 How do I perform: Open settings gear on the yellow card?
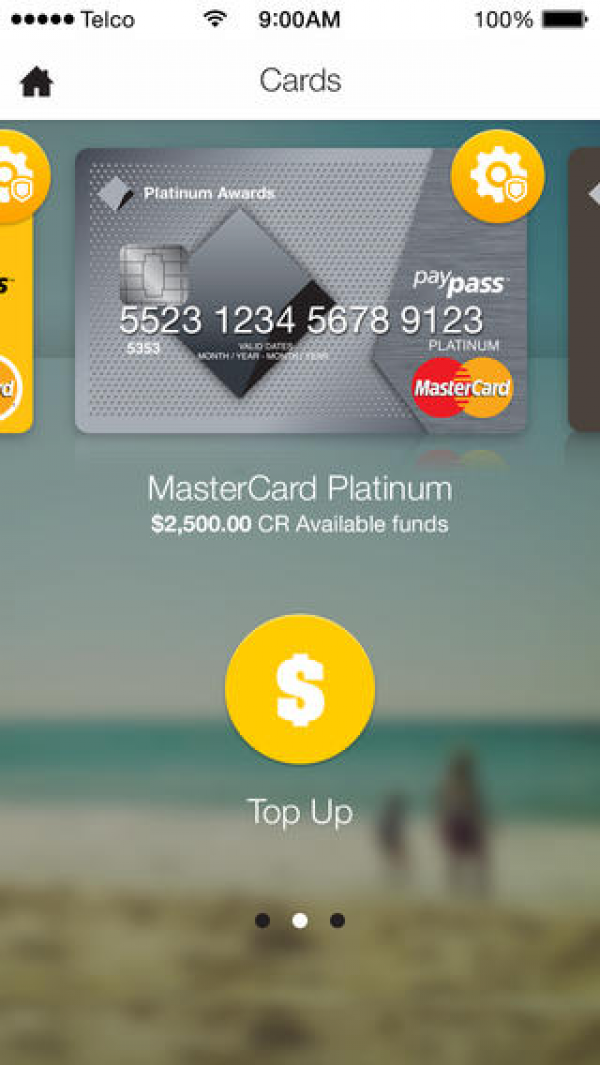tap(20, 176)
